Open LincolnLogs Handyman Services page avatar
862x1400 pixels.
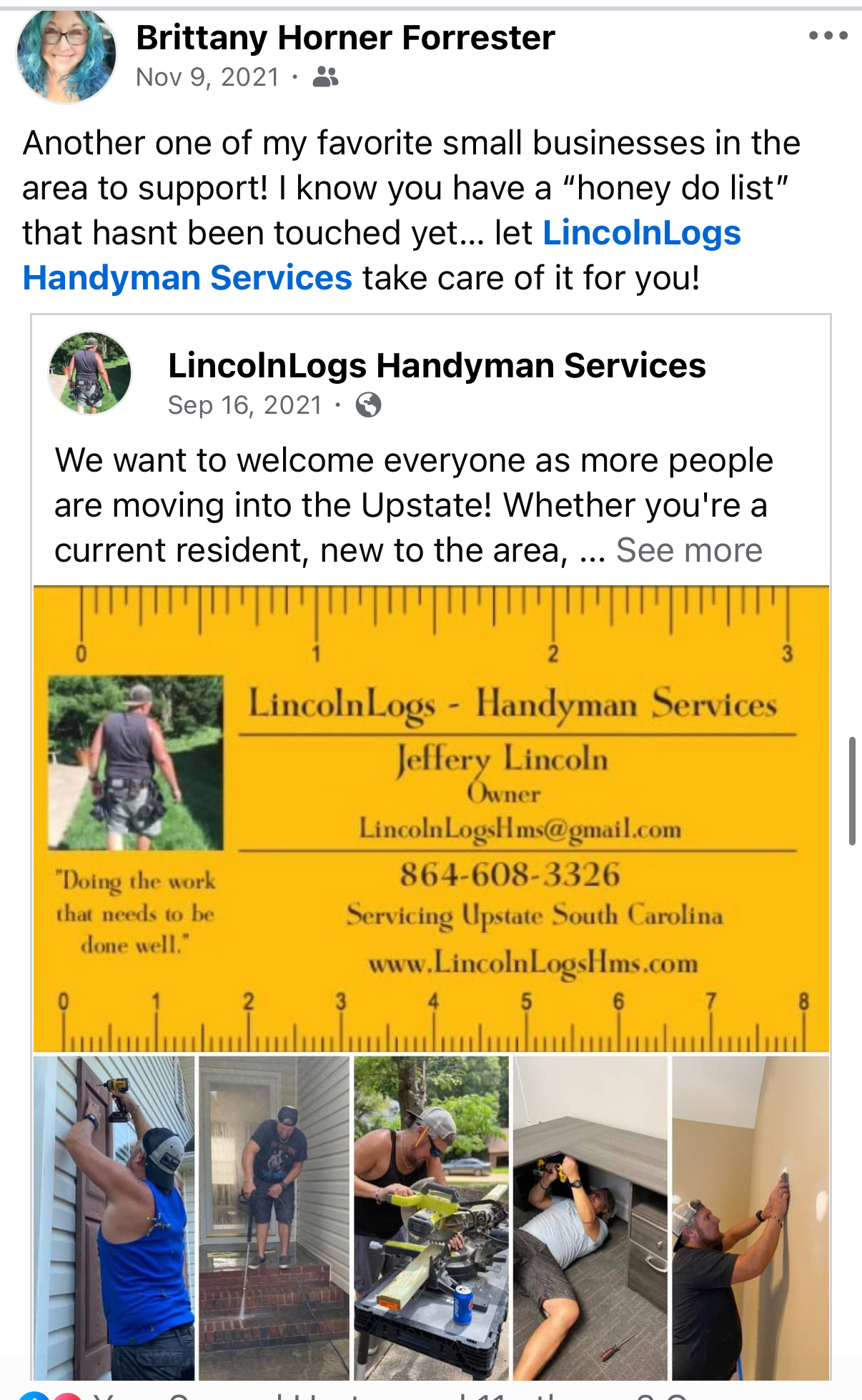(x=90, y=373)
